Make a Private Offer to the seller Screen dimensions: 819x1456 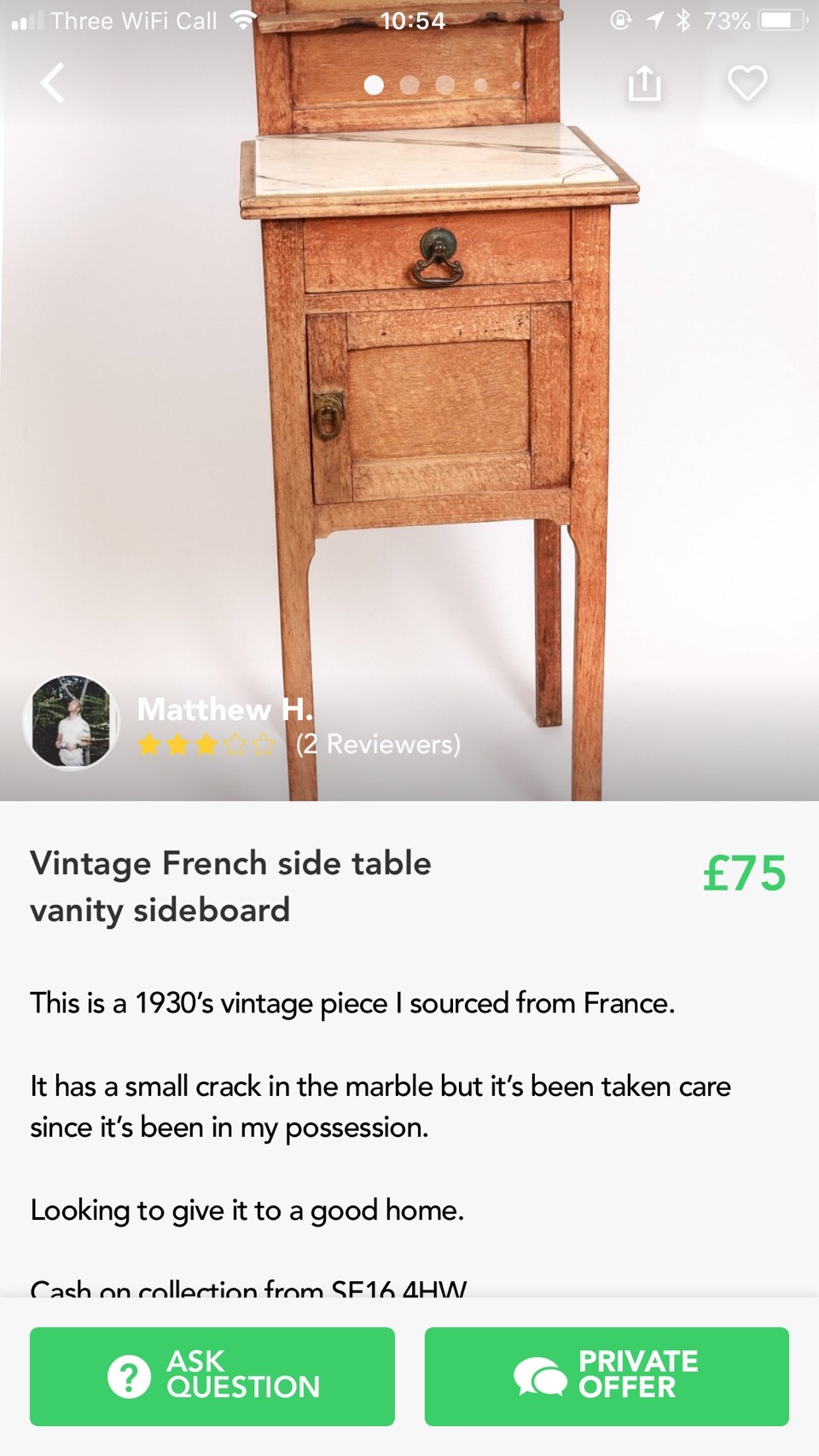[x=607, y=1376]
